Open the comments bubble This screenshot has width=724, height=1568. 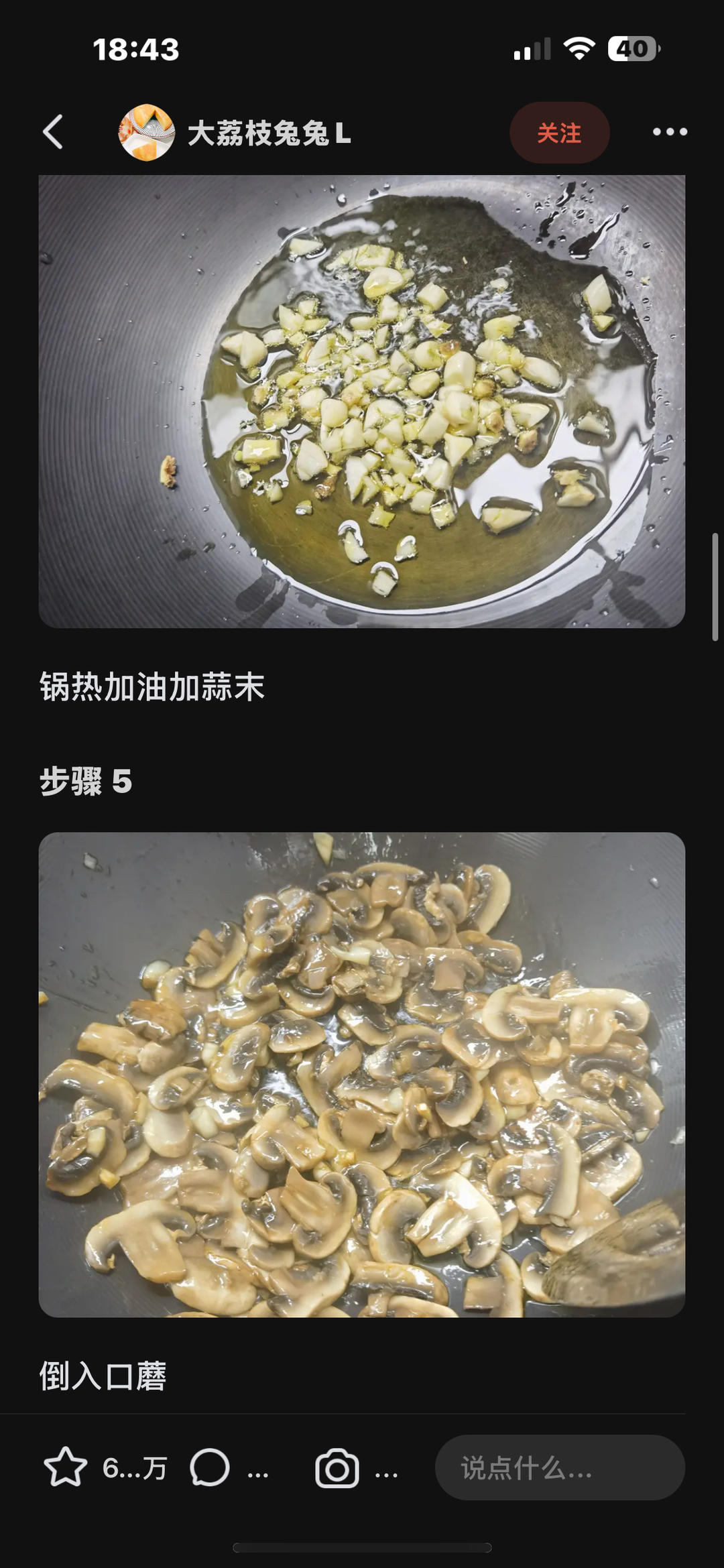pyautogui.click(x=210, y=1467)
